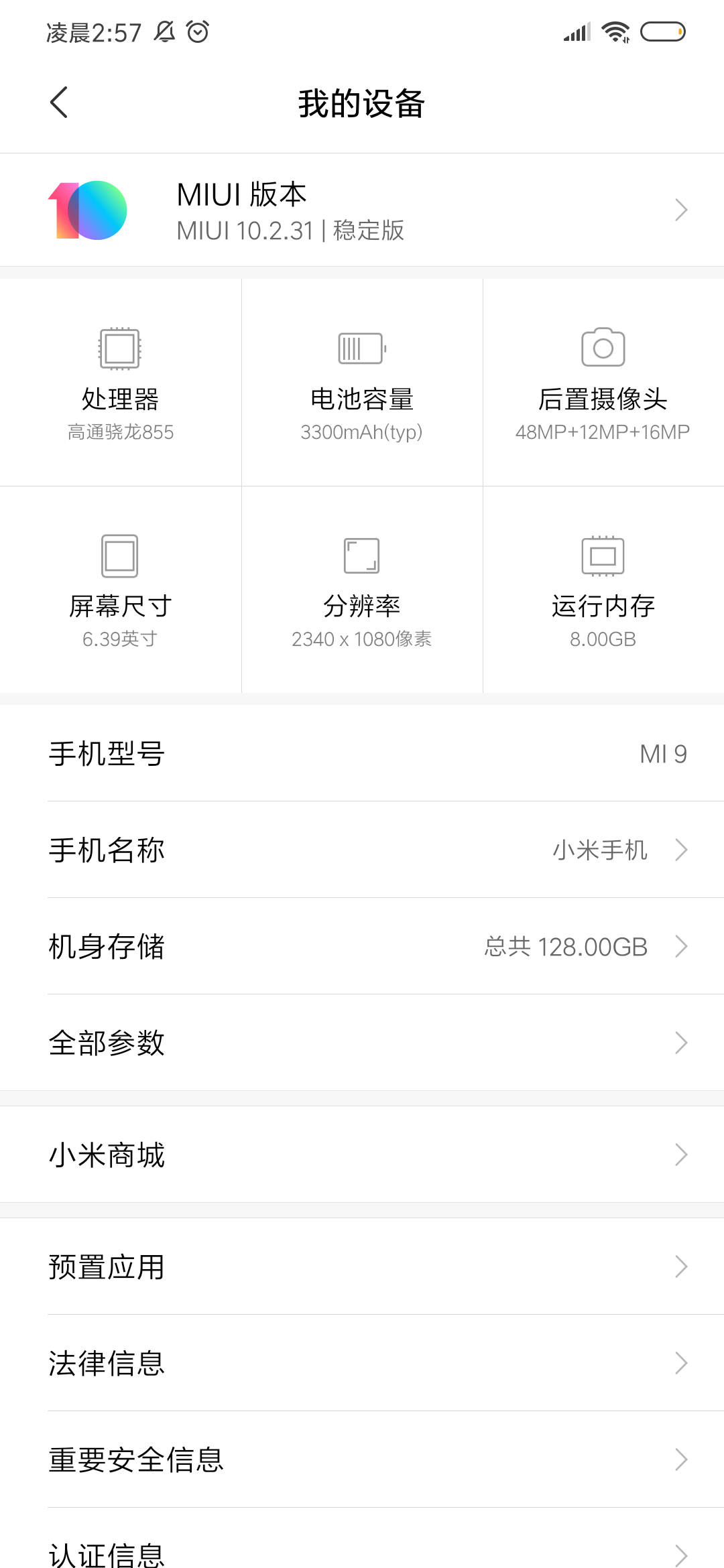Open 法律信息
The height and width of the screenshot is (1568, 724).
coord(362,1363)
